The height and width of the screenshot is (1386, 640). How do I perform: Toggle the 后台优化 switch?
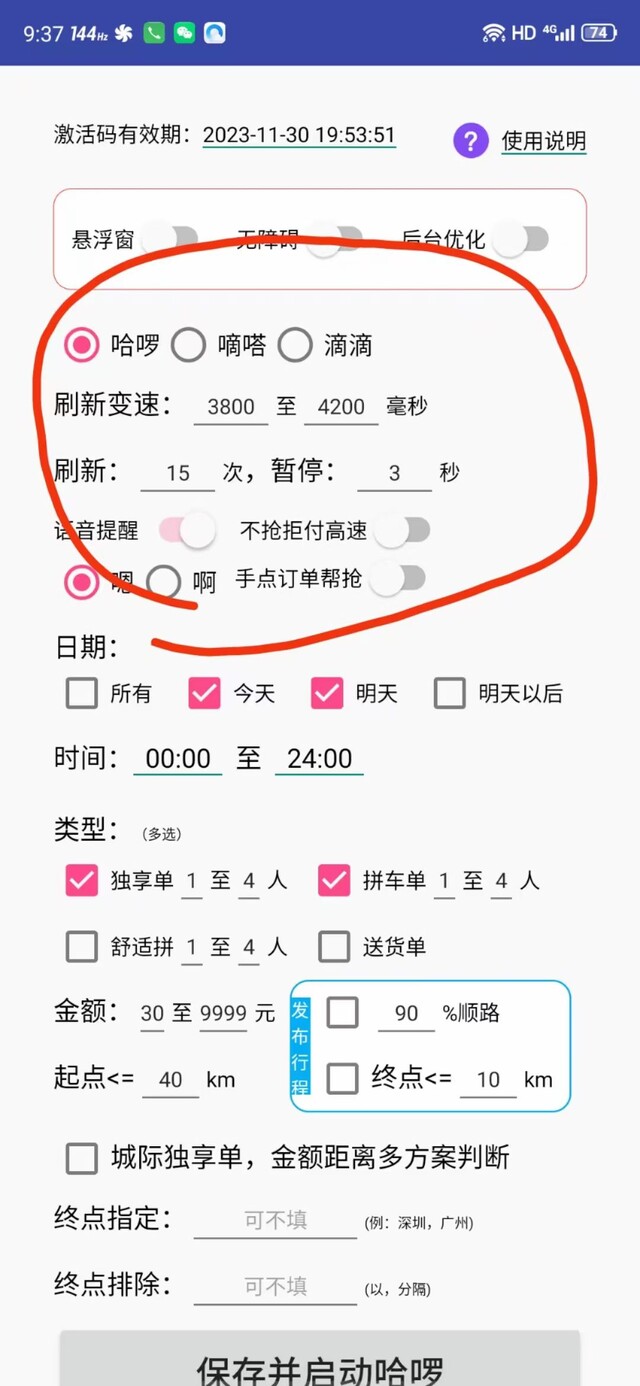521,239
